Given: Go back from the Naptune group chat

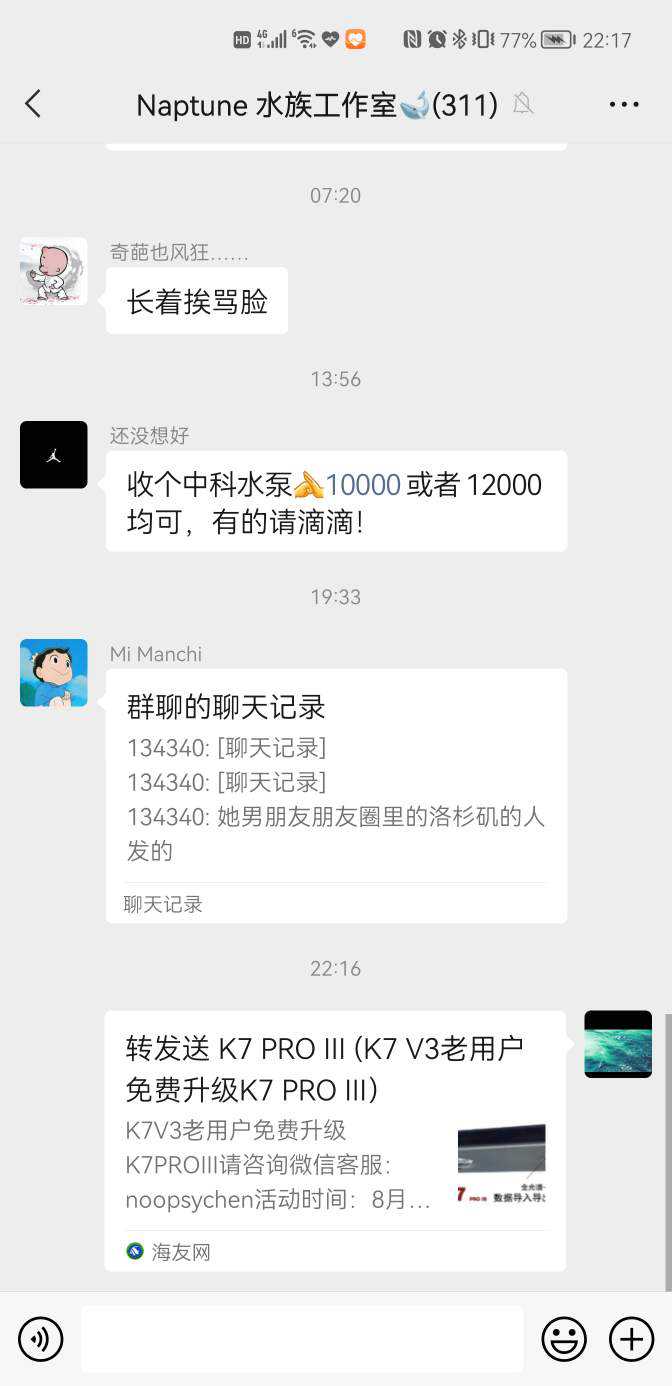Looking at the screenshot, I should [x=33, y=104].
